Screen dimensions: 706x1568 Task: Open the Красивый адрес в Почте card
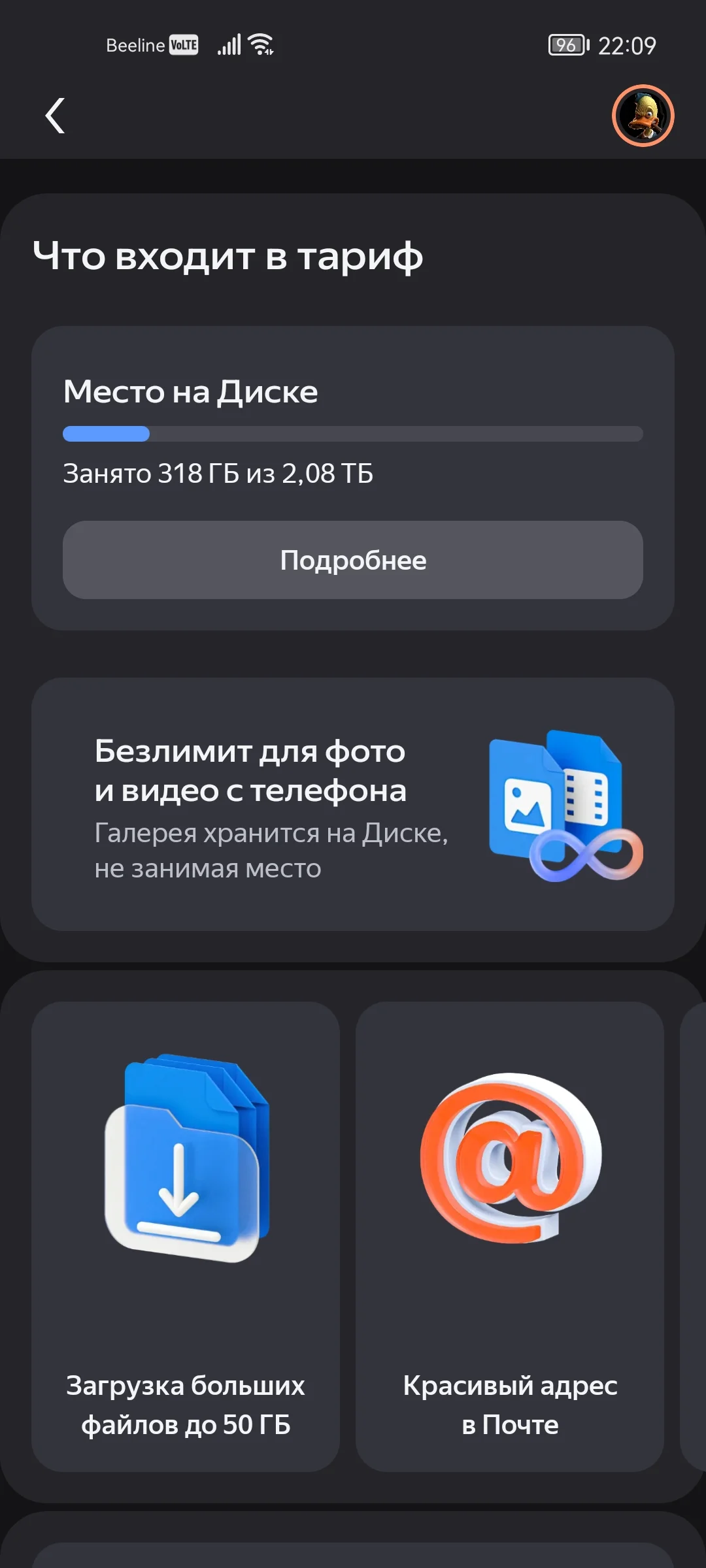tap(510, 1236)
